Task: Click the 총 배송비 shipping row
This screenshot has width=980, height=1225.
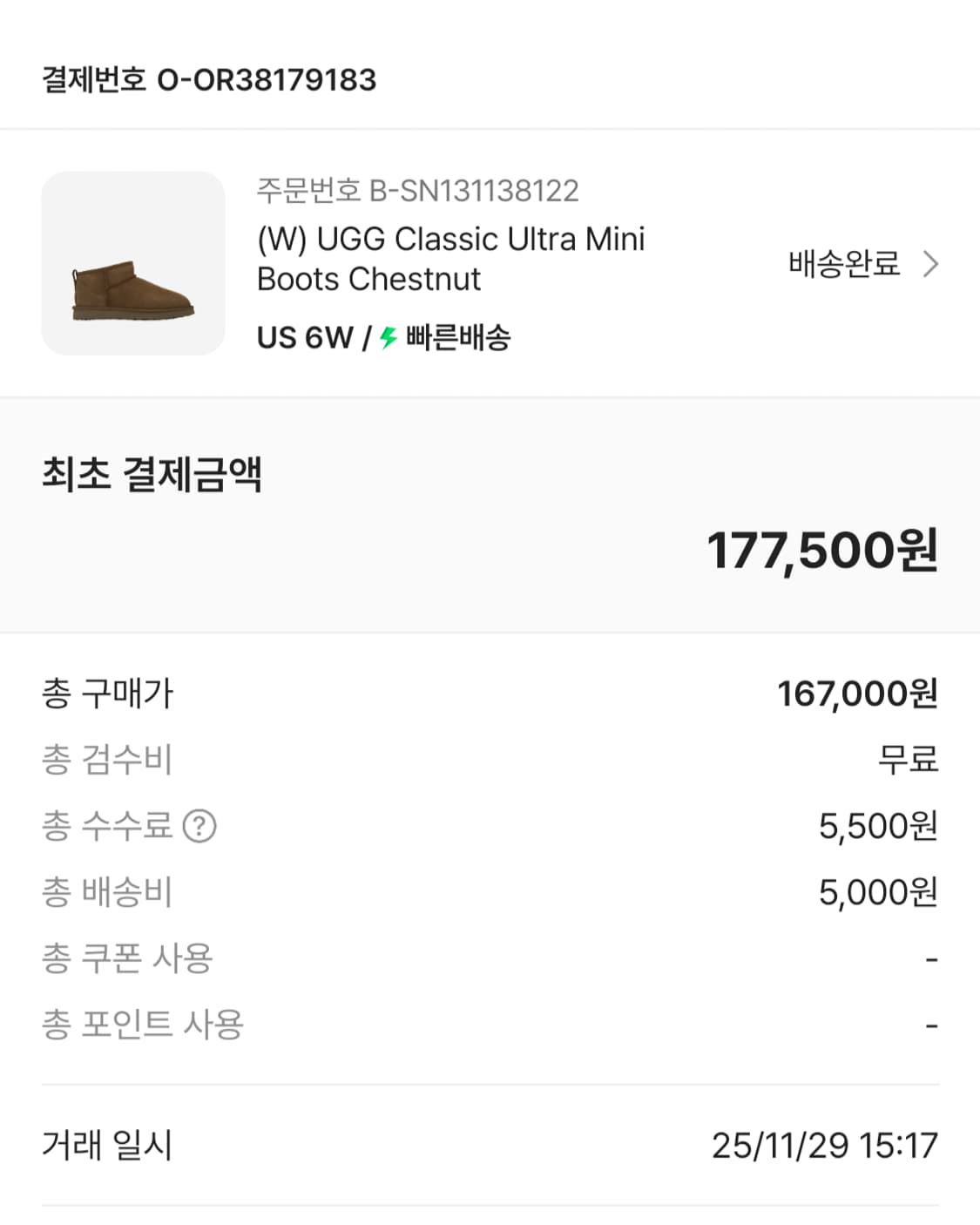Action: [109, 891]
